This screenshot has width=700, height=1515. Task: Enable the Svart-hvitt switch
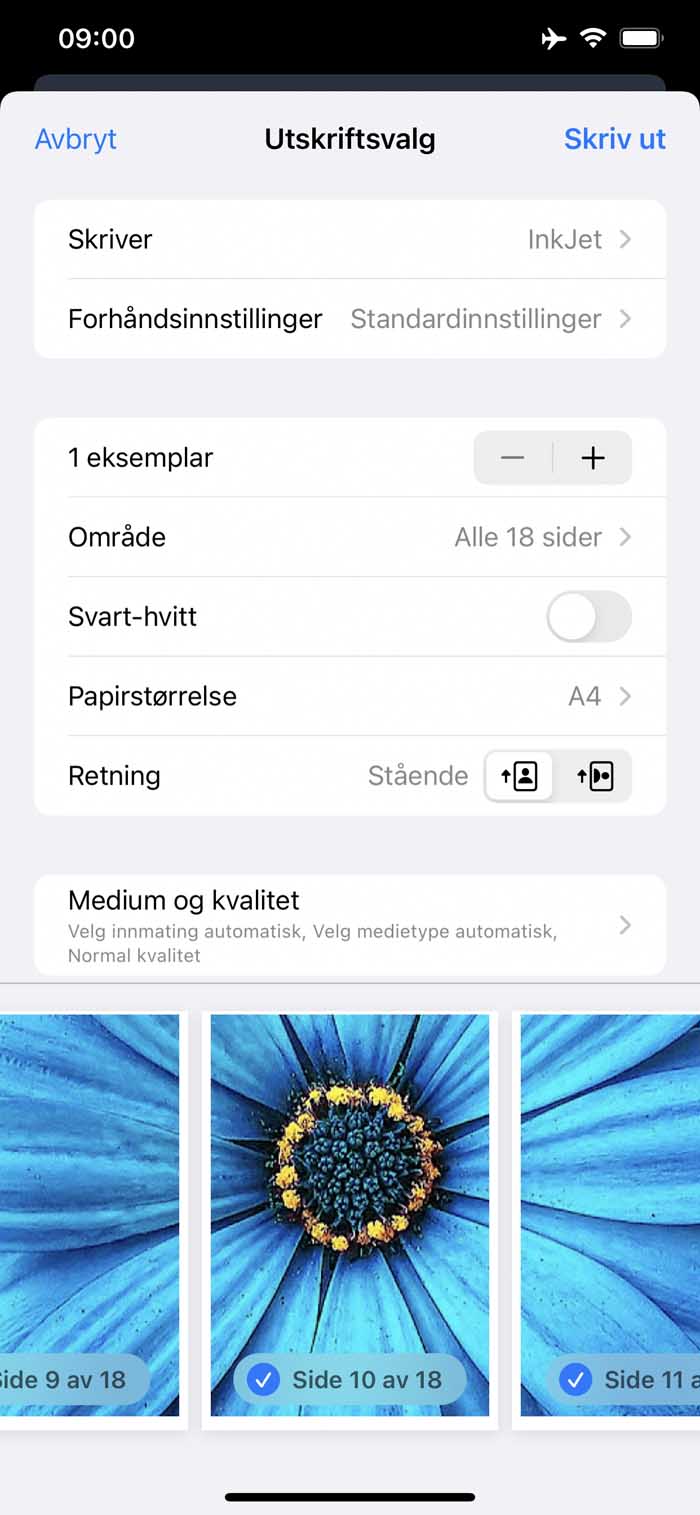[589, 617]
